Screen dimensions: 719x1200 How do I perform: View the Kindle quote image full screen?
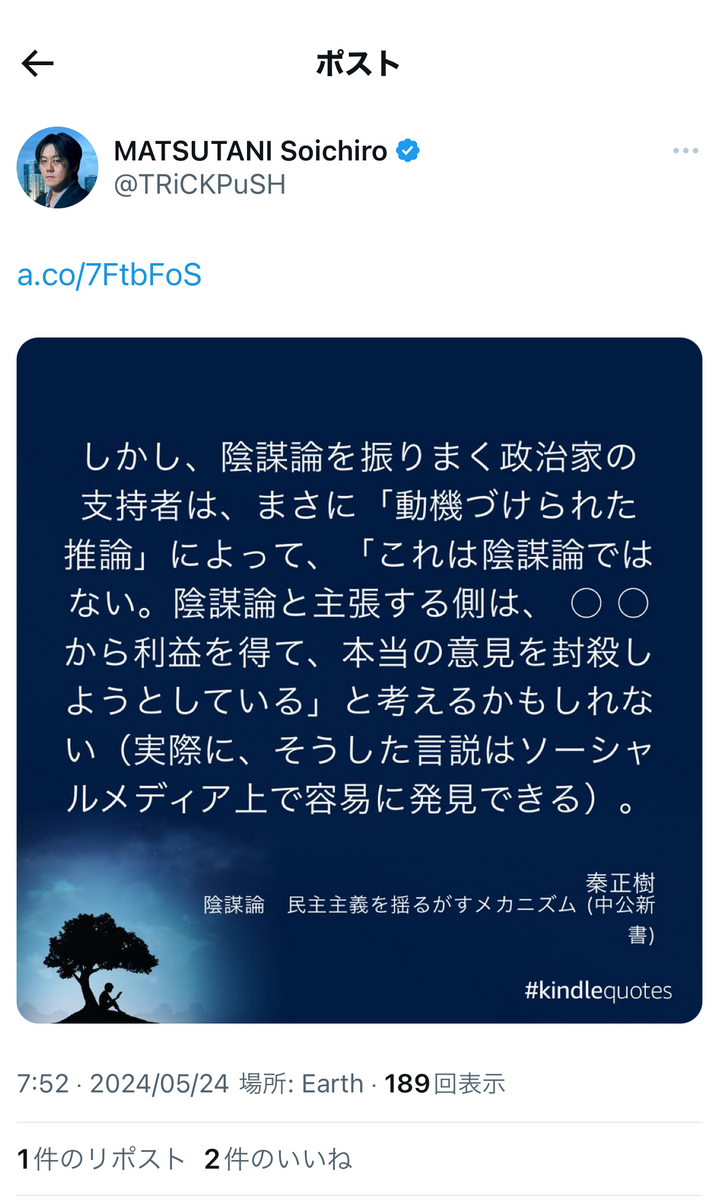point(359,680)
